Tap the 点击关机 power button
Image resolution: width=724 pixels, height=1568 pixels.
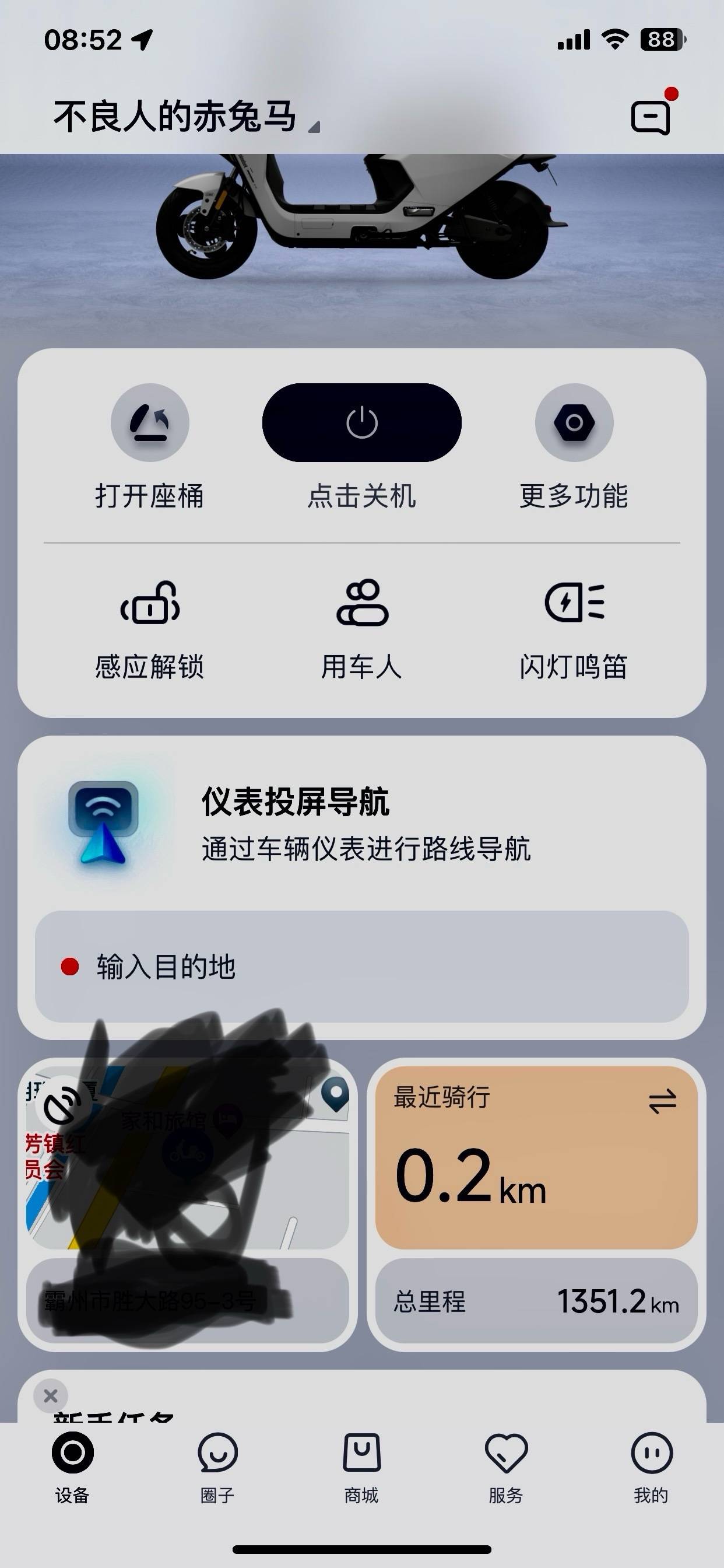361,422
